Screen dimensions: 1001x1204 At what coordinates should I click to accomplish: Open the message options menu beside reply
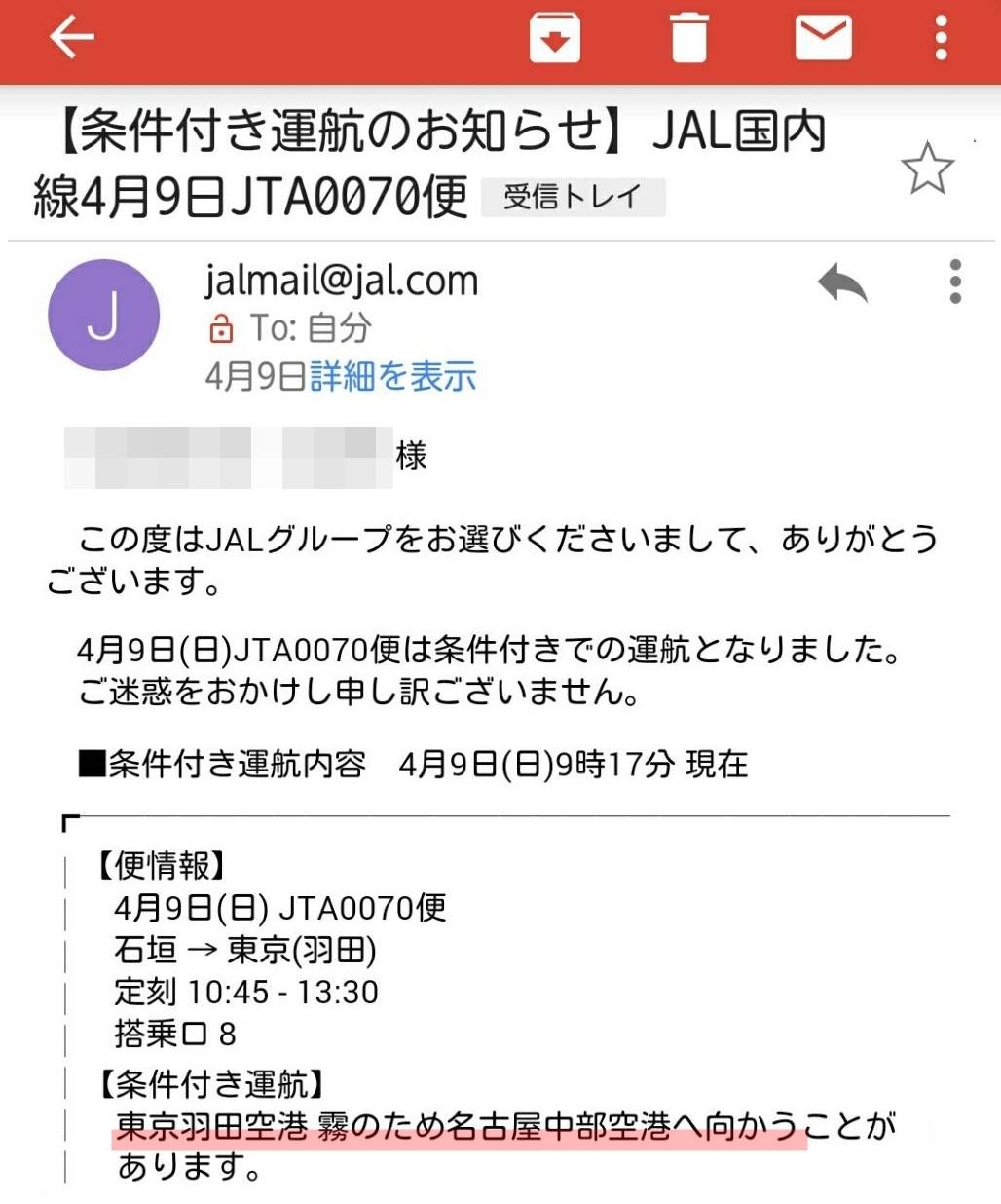(x=955, y=282)
